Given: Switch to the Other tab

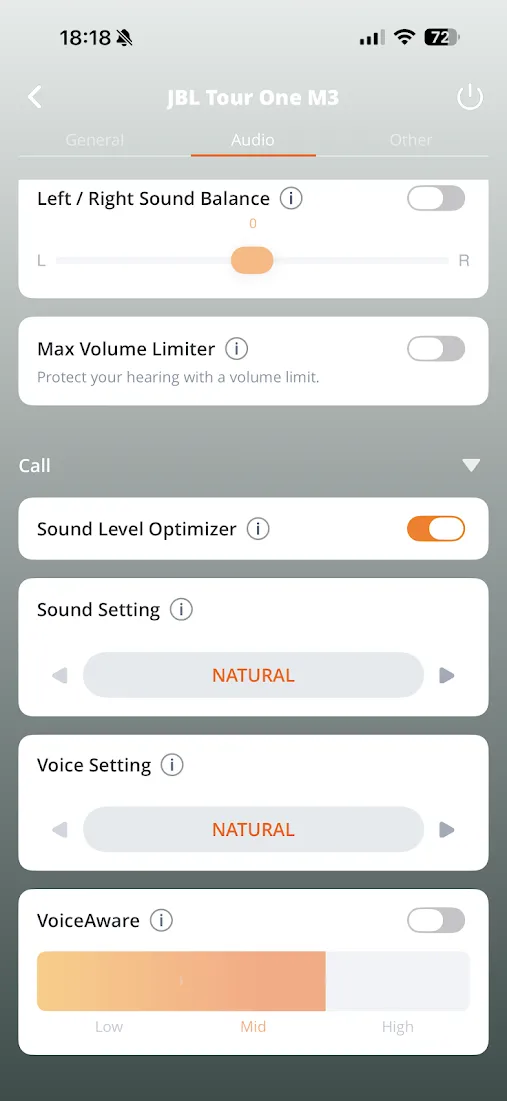Looking at the screenshot, I should pos(411,140).
